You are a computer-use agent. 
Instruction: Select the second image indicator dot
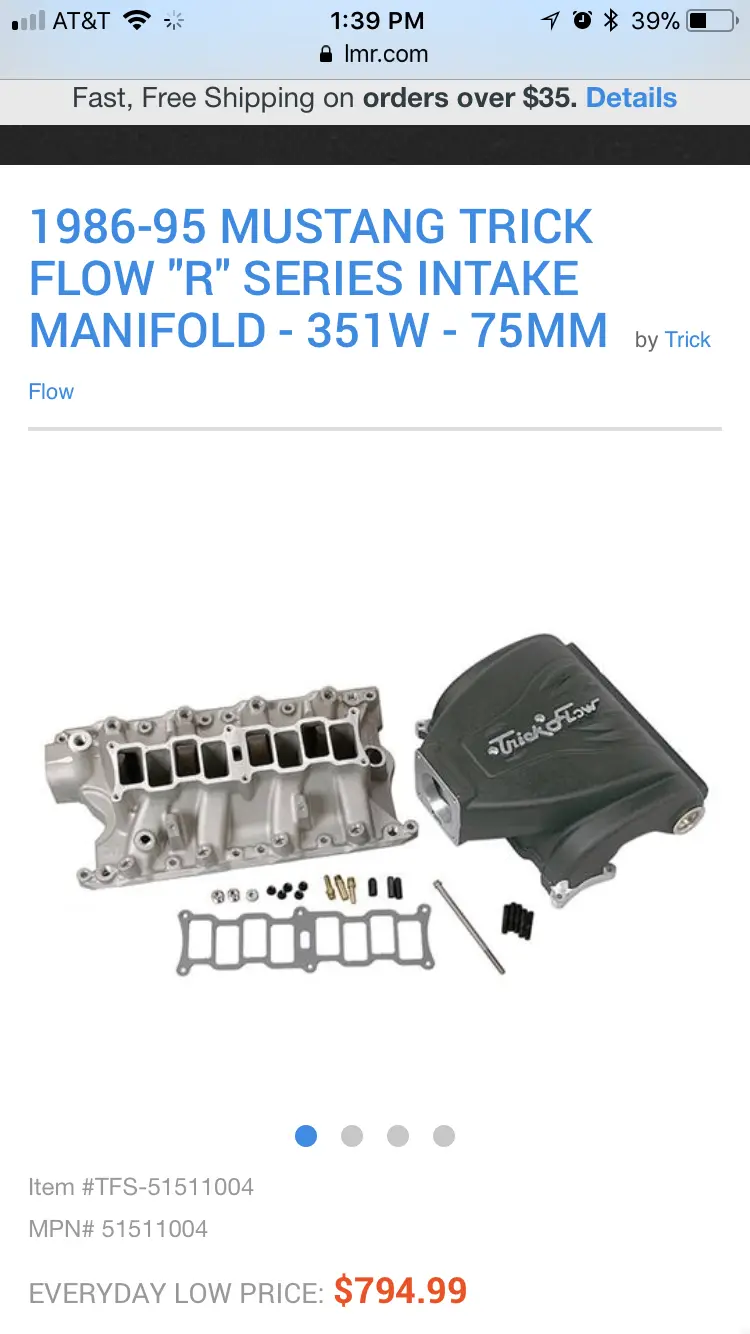click(352, 1136)
